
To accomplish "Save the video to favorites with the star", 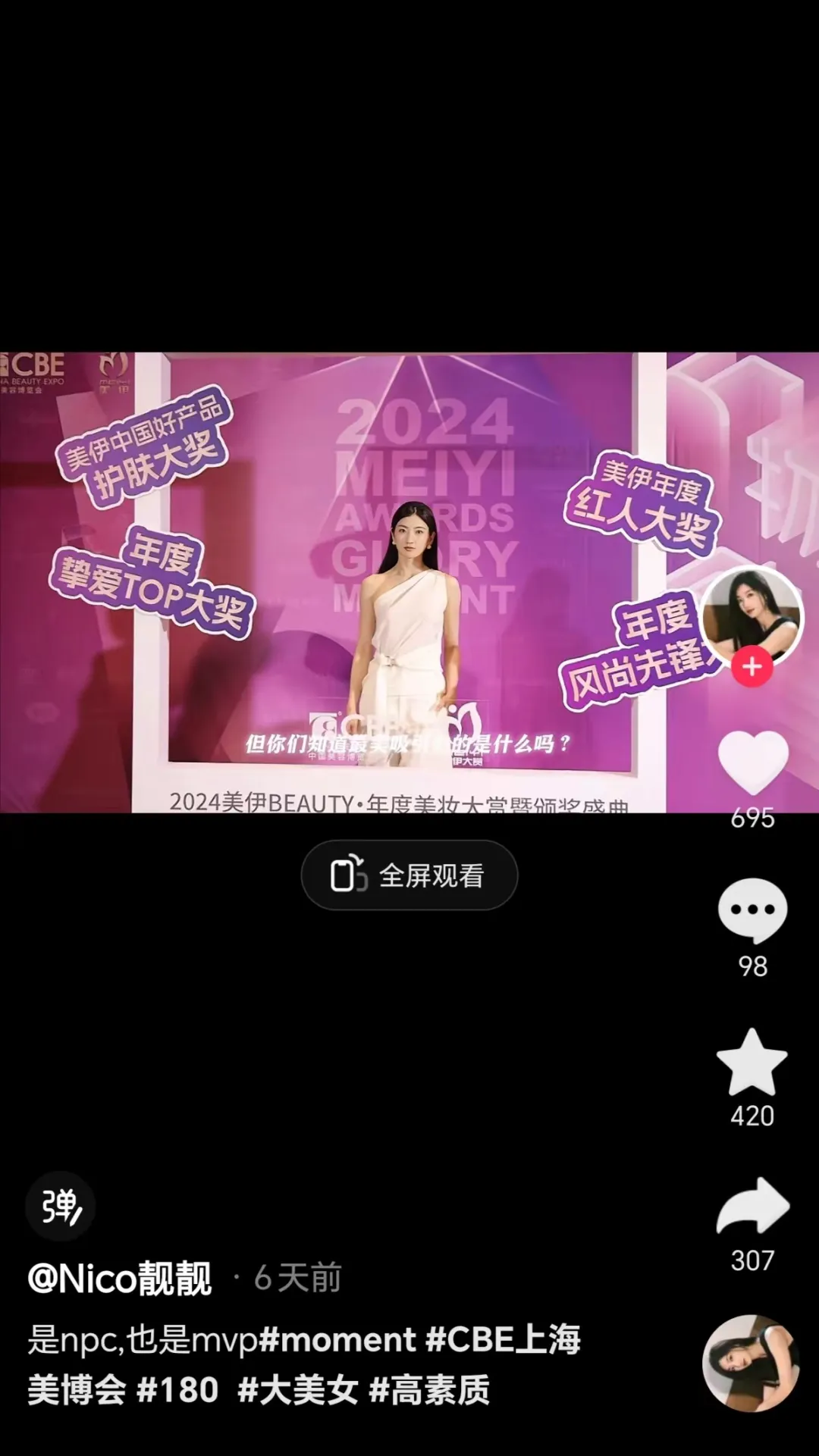I will [x=752, y=1063].
